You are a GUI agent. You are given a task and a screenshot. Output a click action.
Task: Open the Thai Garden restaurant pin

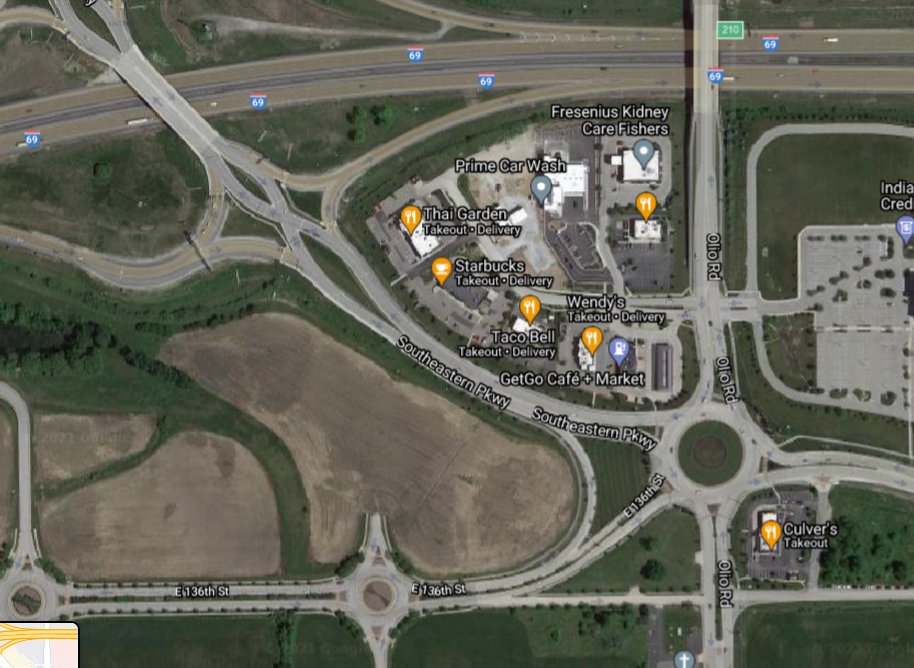pyautogui.click(x=410, y=217)
